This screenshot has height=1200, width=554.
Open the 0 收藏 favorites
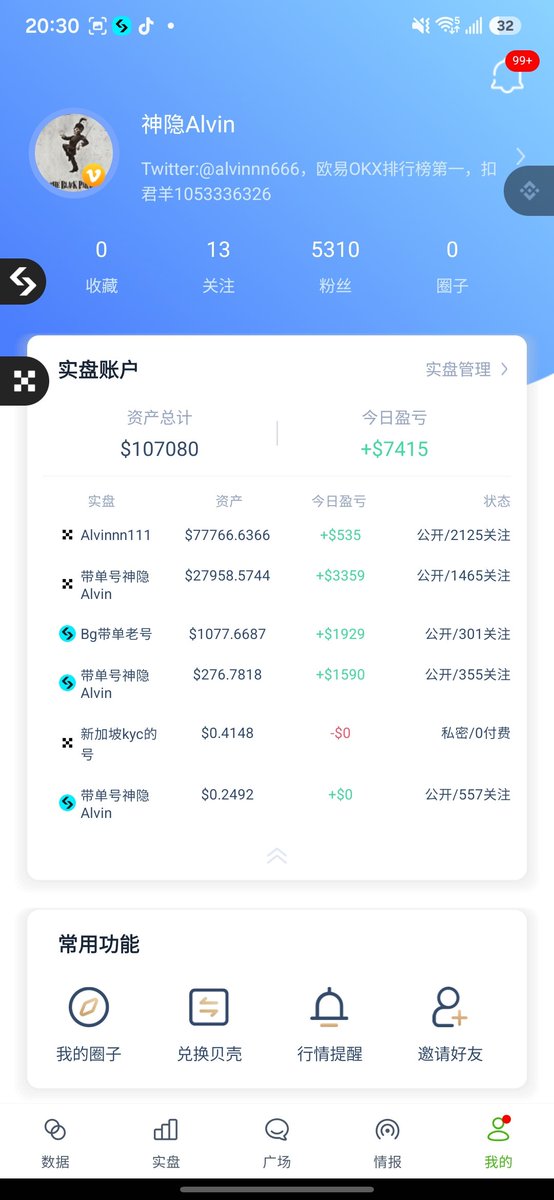tap(101, 266)
